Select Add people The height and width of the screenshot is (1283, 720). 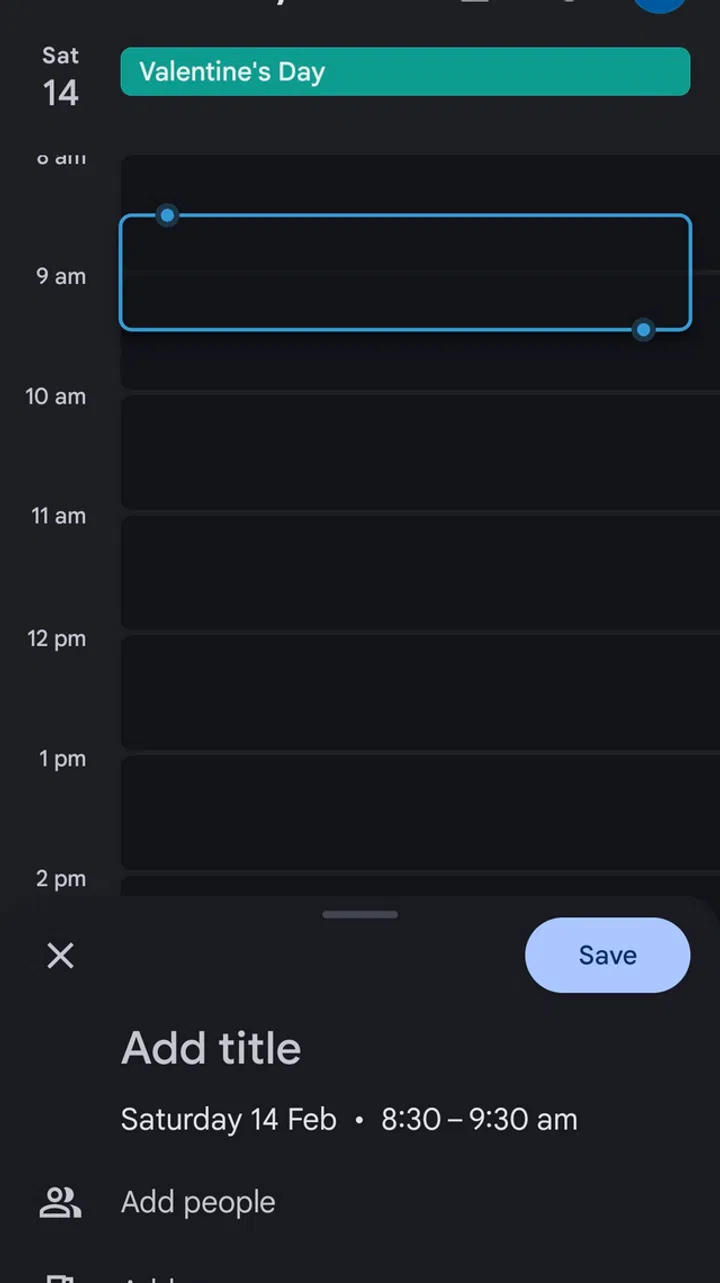pos(198,1202)
